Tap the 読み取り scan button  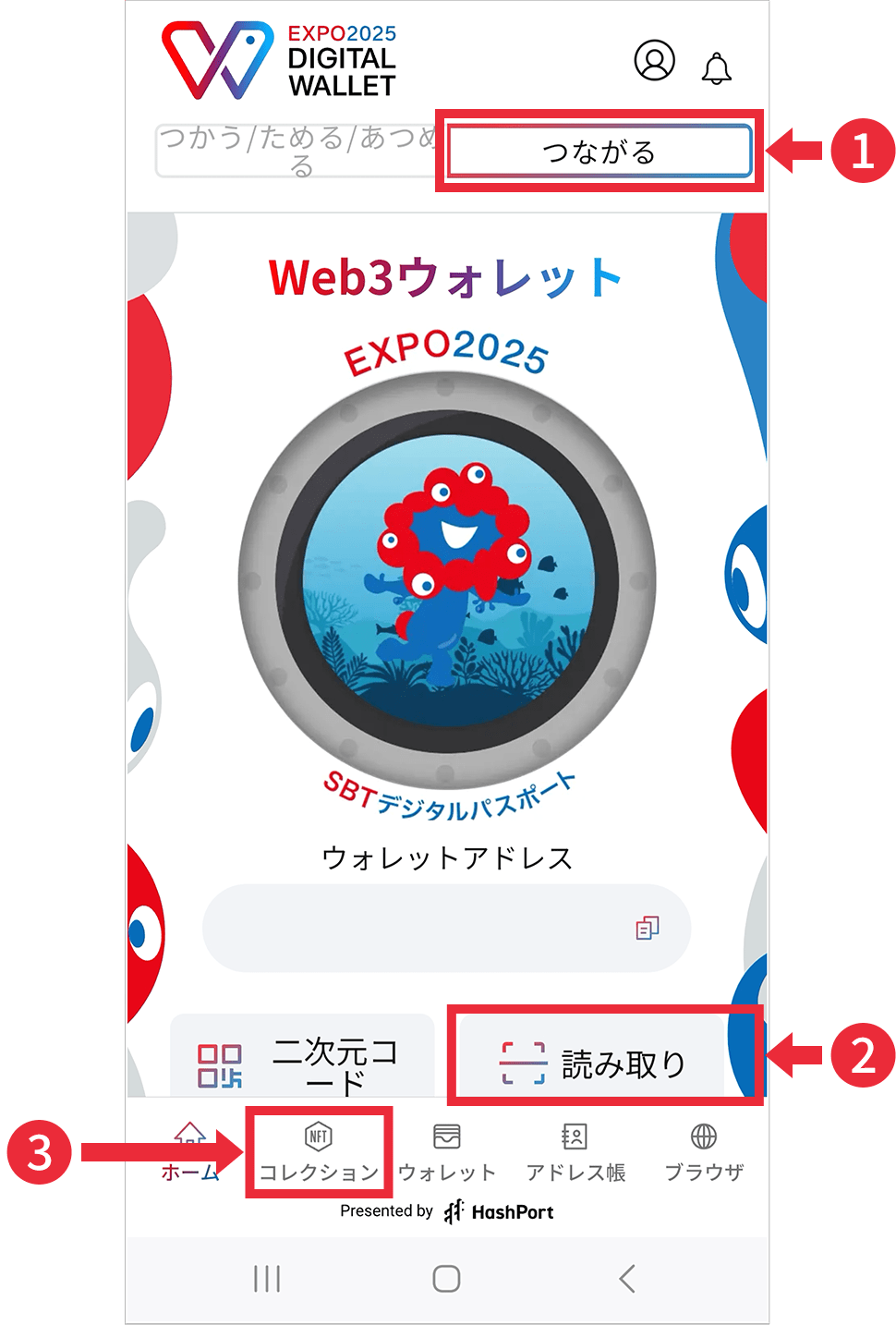[x=594, y=1063]
